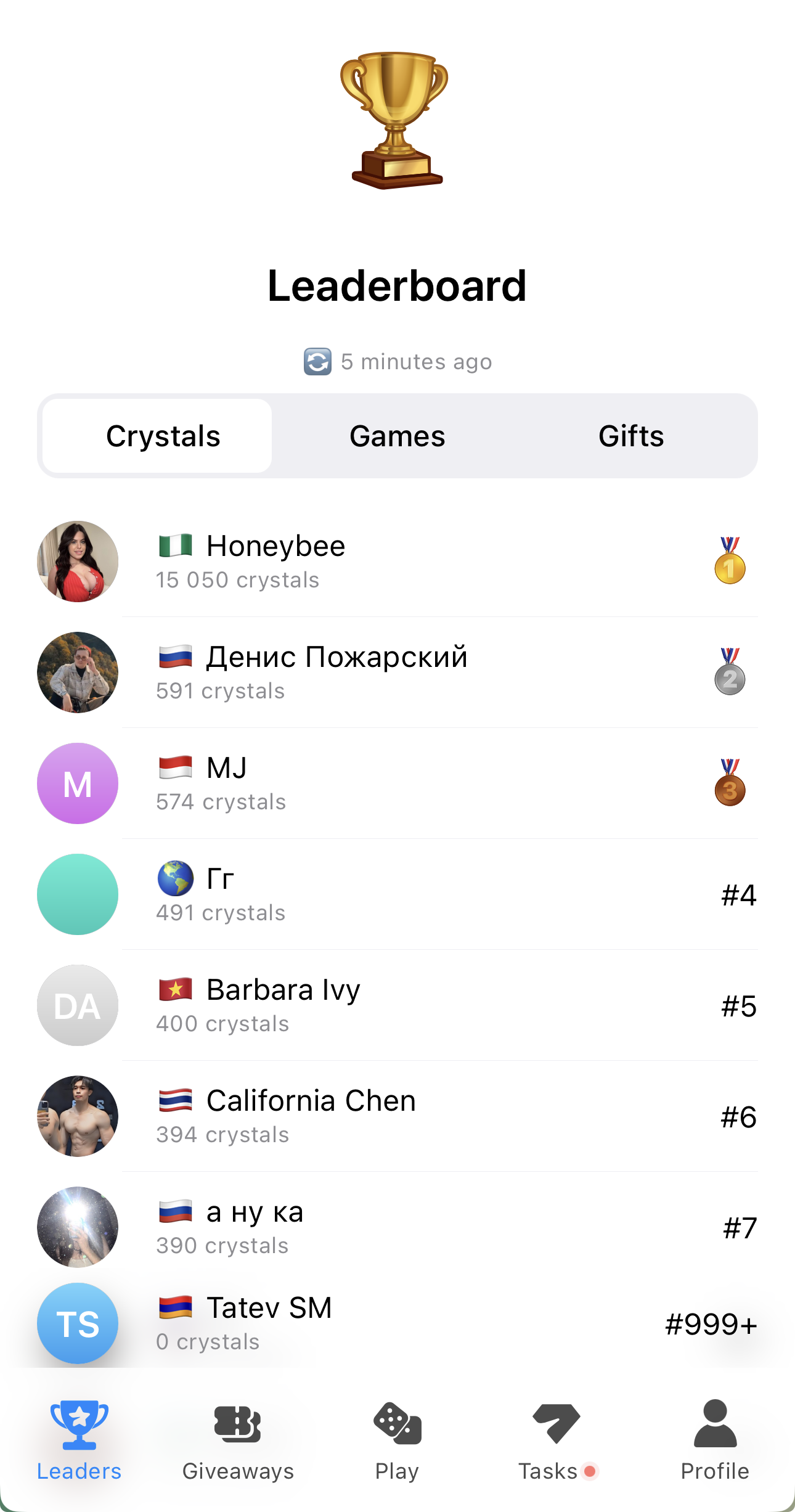Switch to the Gifts tab
The width and height of the screenshot is (795, 1512).
[x=631, y=435]
